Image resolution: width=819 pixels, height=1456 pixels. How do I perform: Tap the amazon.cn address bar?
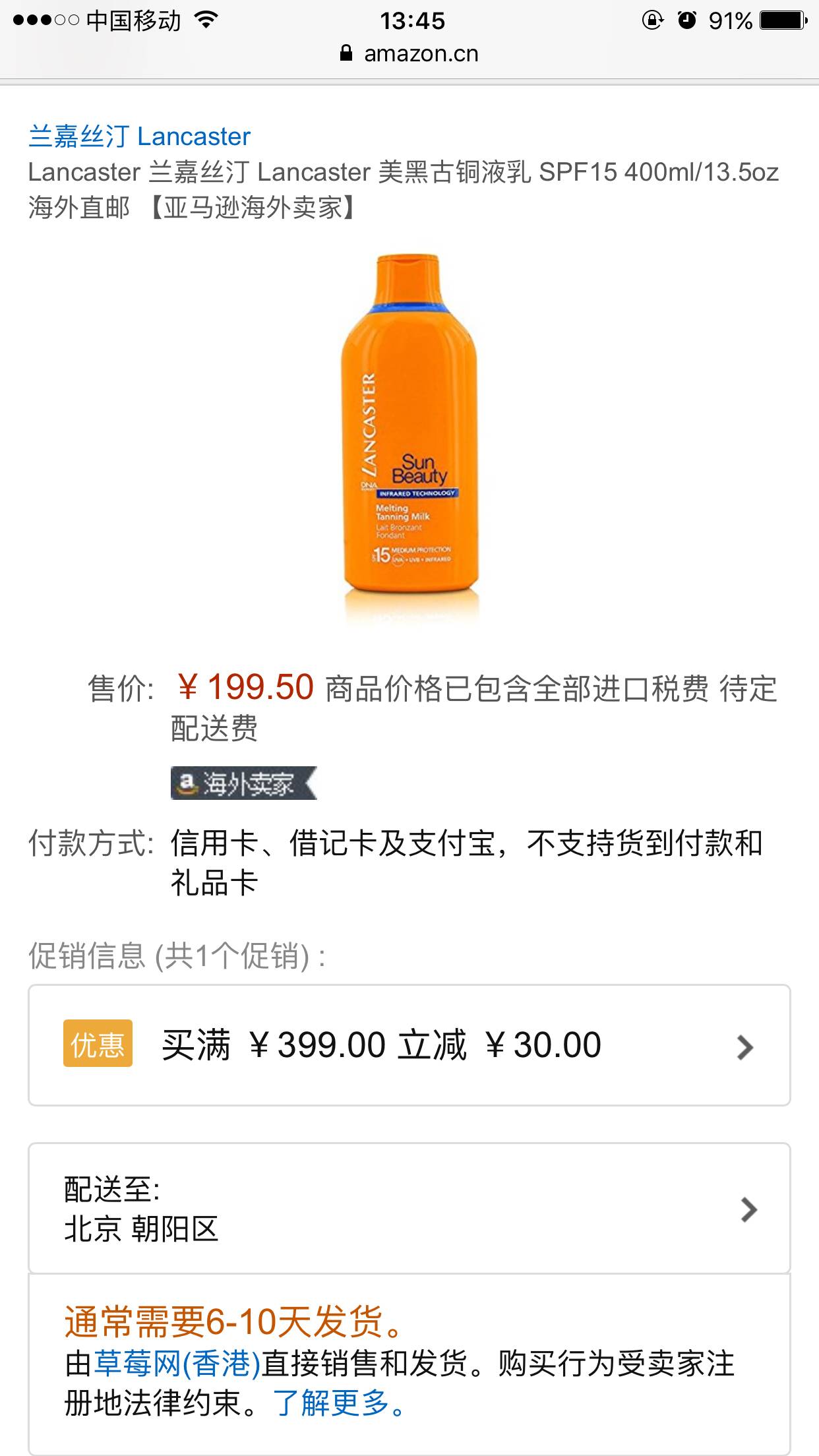pyautogui.click(x=410, y=53)
